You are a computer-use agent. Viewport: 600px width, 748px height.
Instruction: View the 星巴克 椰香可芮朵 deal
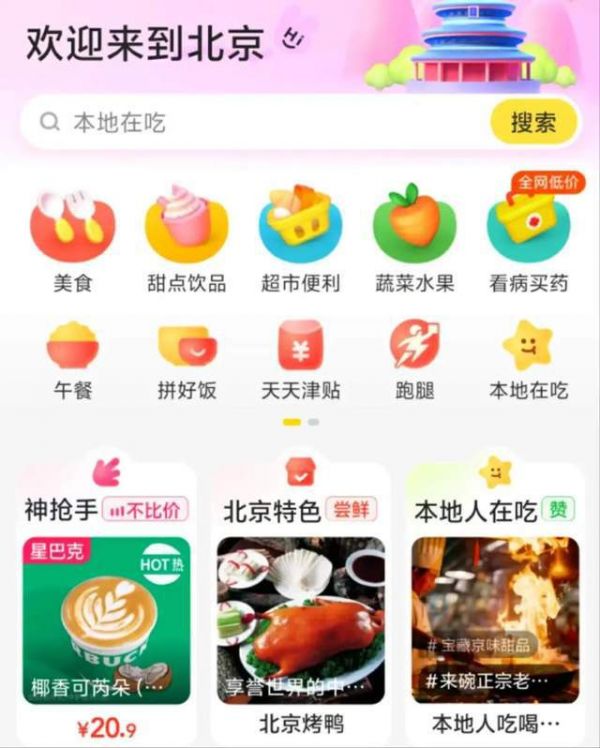pos(106,620)
